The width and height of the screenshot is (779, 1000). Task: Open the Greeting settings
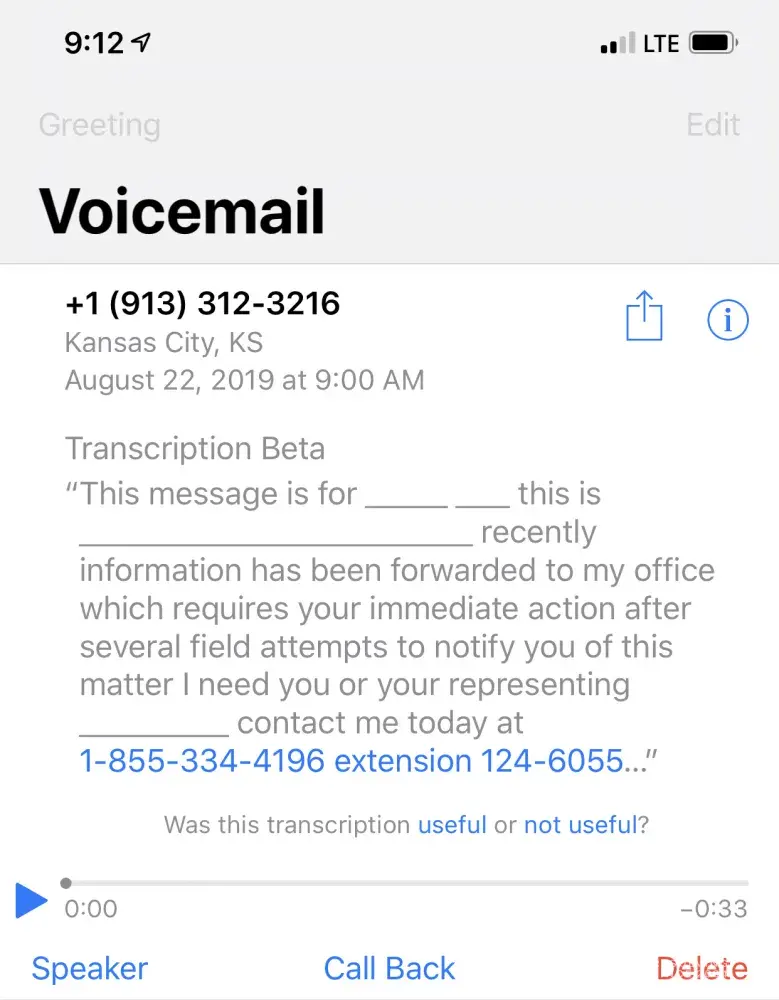coord(99,125)
